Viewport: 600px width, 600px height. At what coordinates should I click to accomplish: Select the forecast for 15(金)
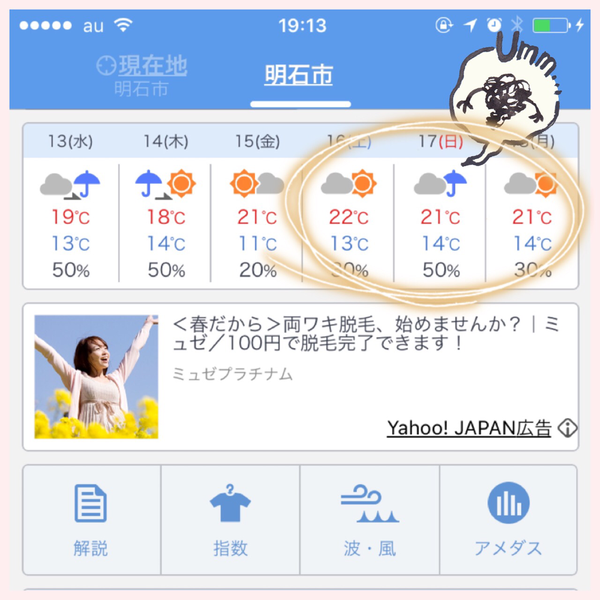coord(258,210)
